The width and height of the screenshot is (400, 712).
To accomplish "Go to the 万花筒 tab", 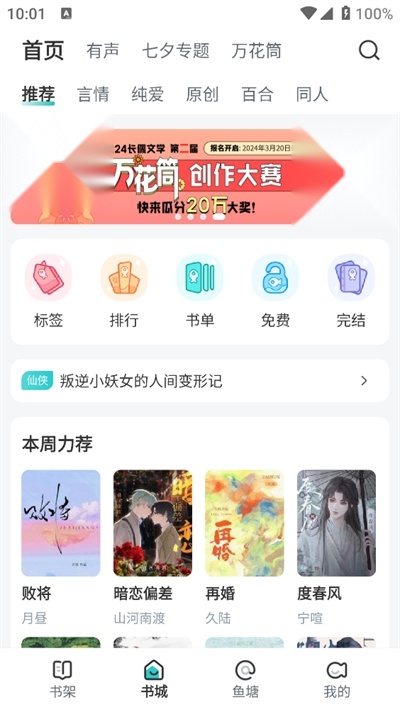I will coord(257,51).
